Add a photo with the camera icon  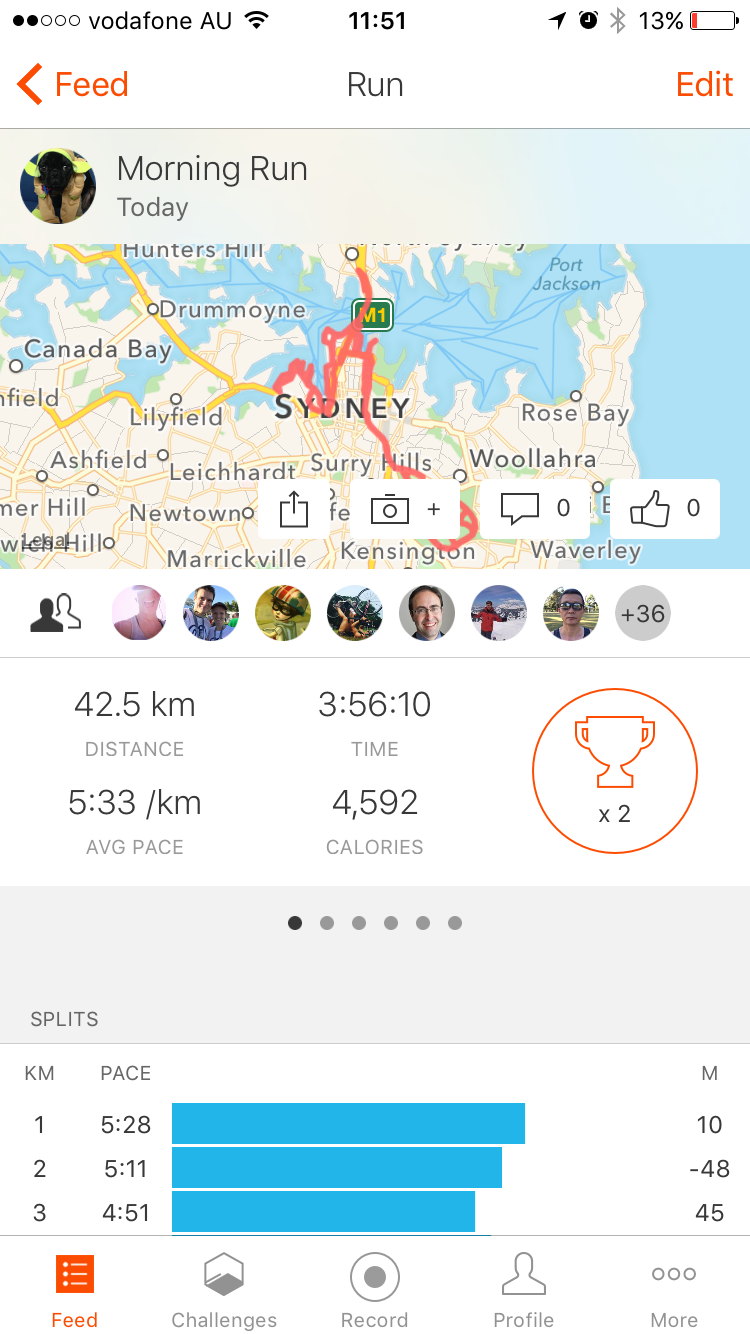point(405,510)
